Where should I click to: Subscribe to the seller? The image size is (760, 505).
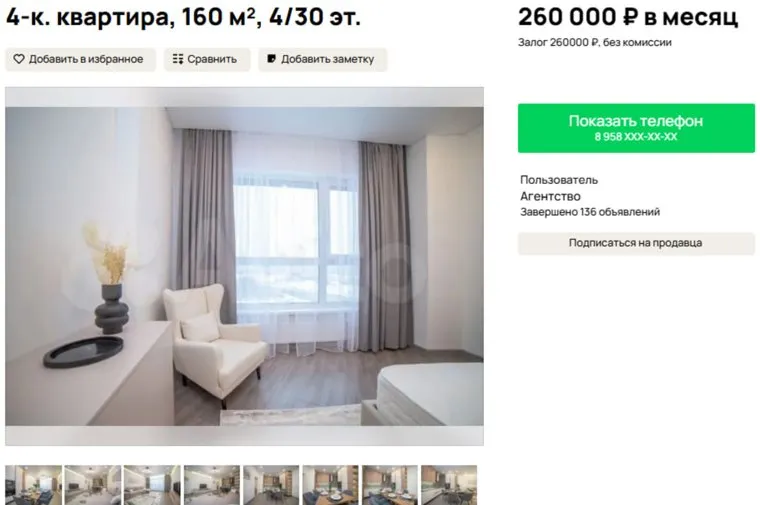coord(636,243)
